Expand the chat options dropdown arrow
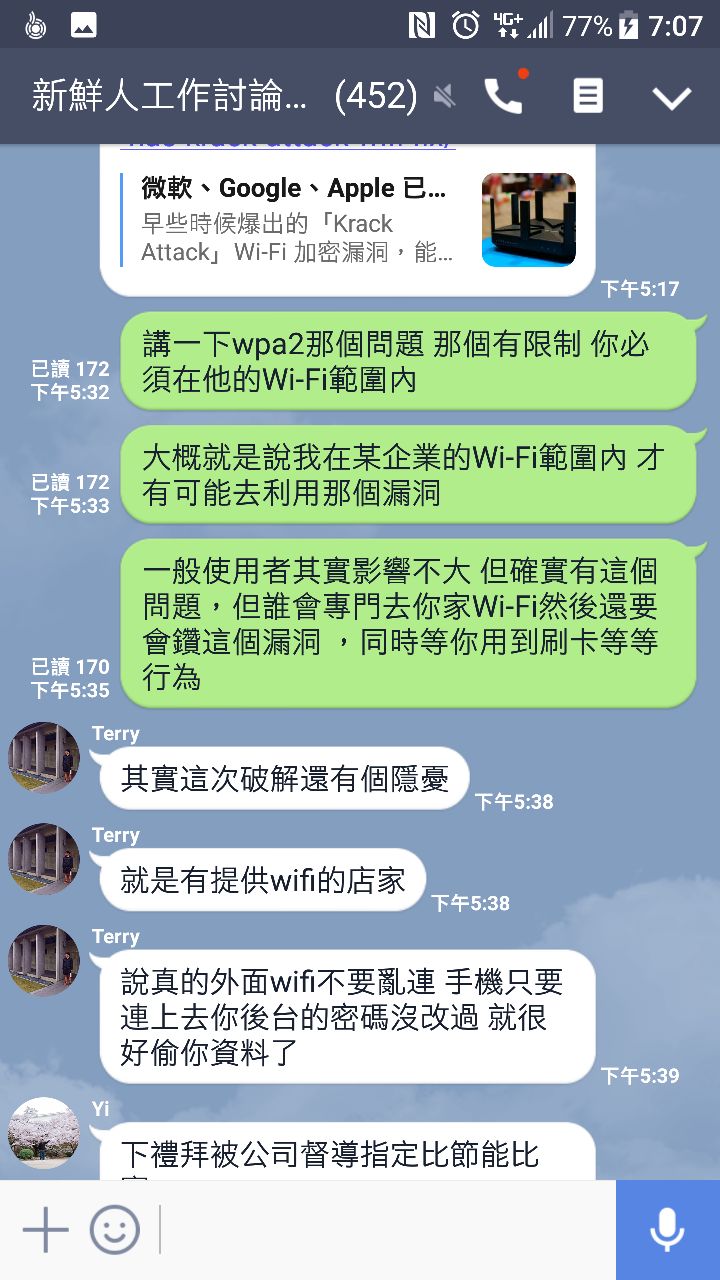This screenshot has width=720, height=1280. [x=671, y=97]
